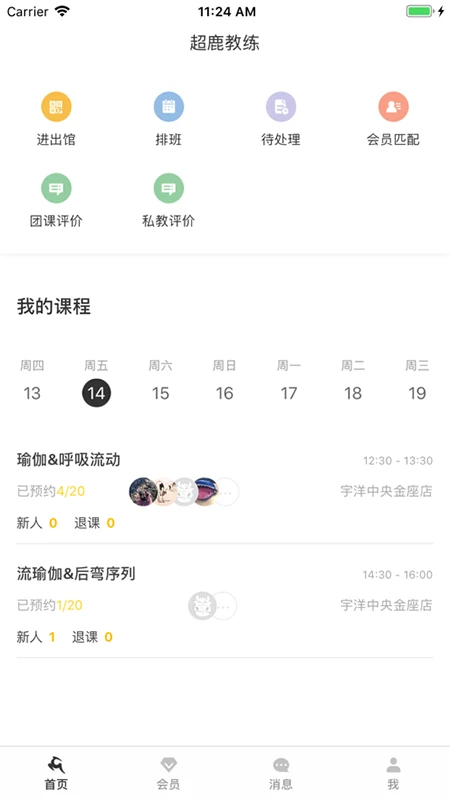Select Tuesday 18 in the calendar
The width and height of the screenshot is (450, 800).
coord(353,382)
